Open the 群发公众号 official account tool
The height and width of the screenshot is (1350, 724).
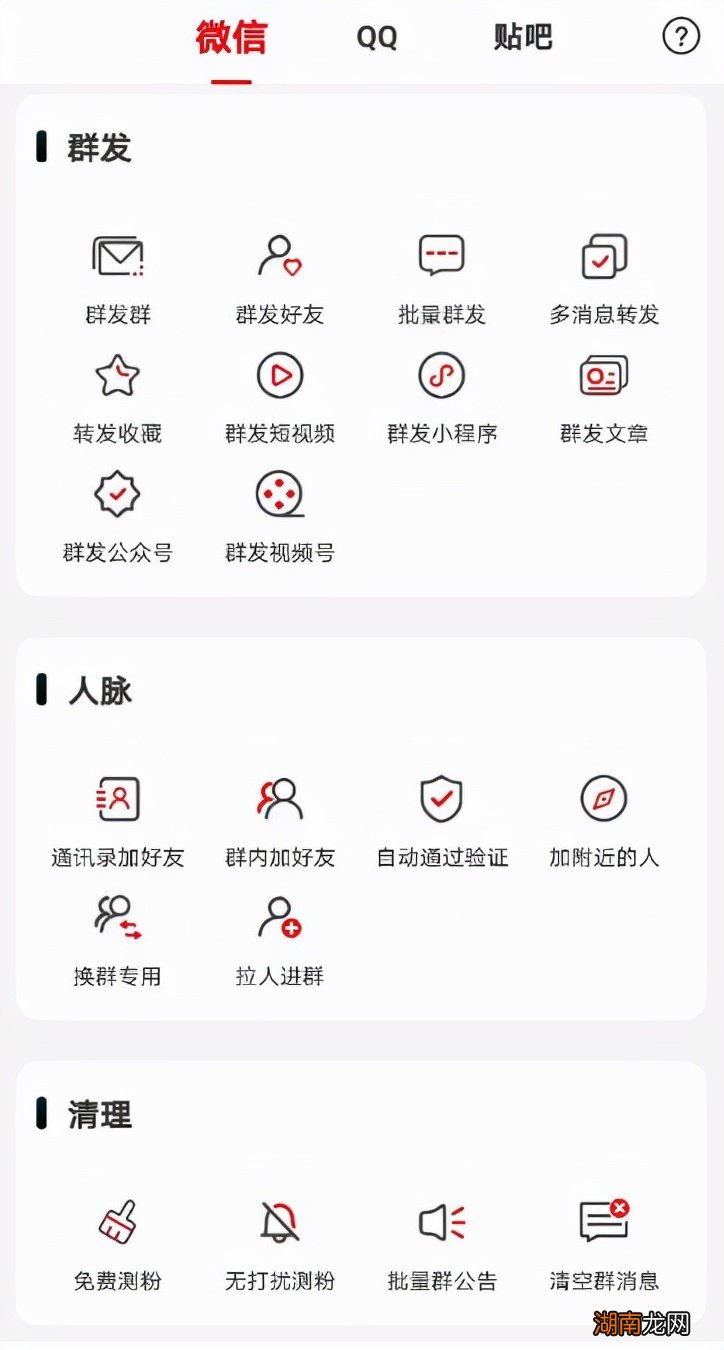click(x=120, y=495)
